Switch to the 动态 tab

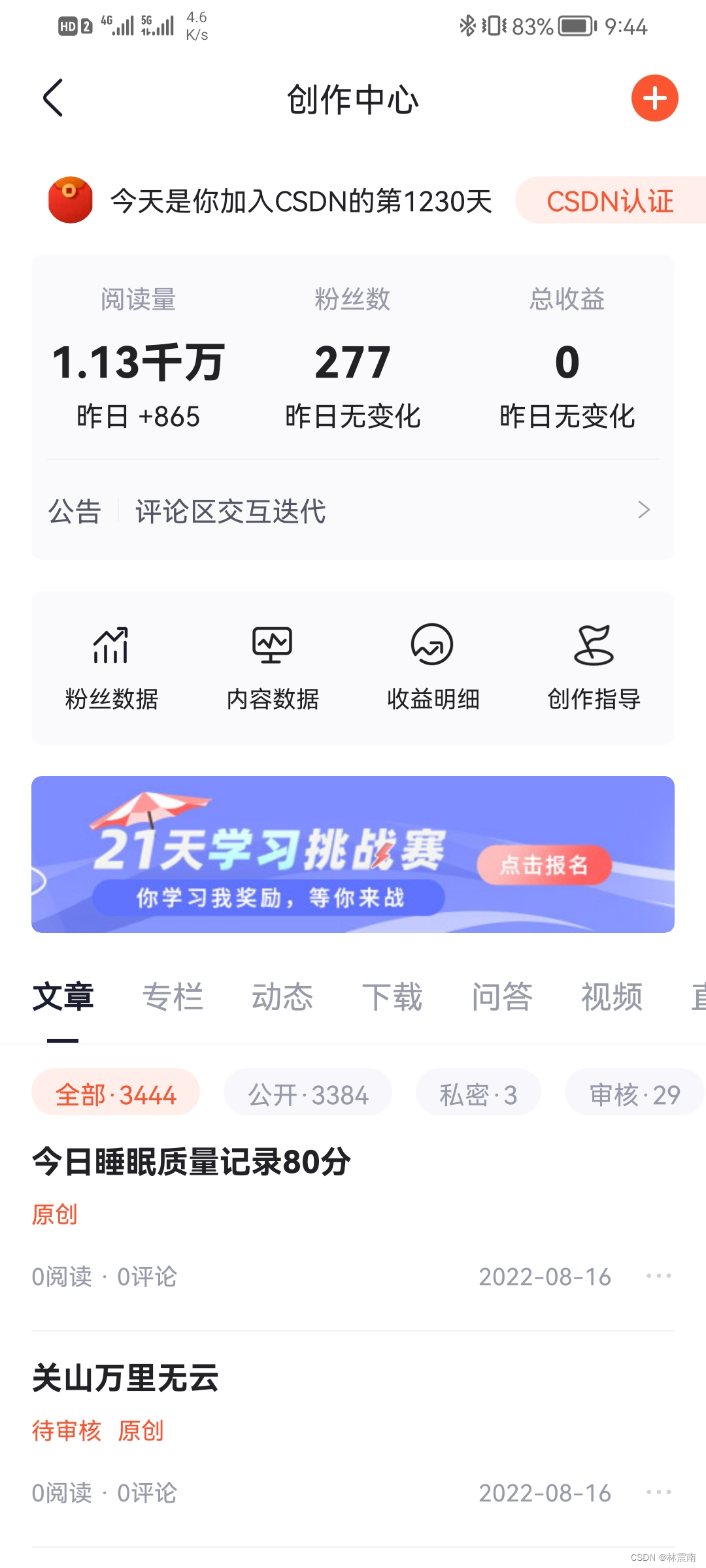(282, 997)
